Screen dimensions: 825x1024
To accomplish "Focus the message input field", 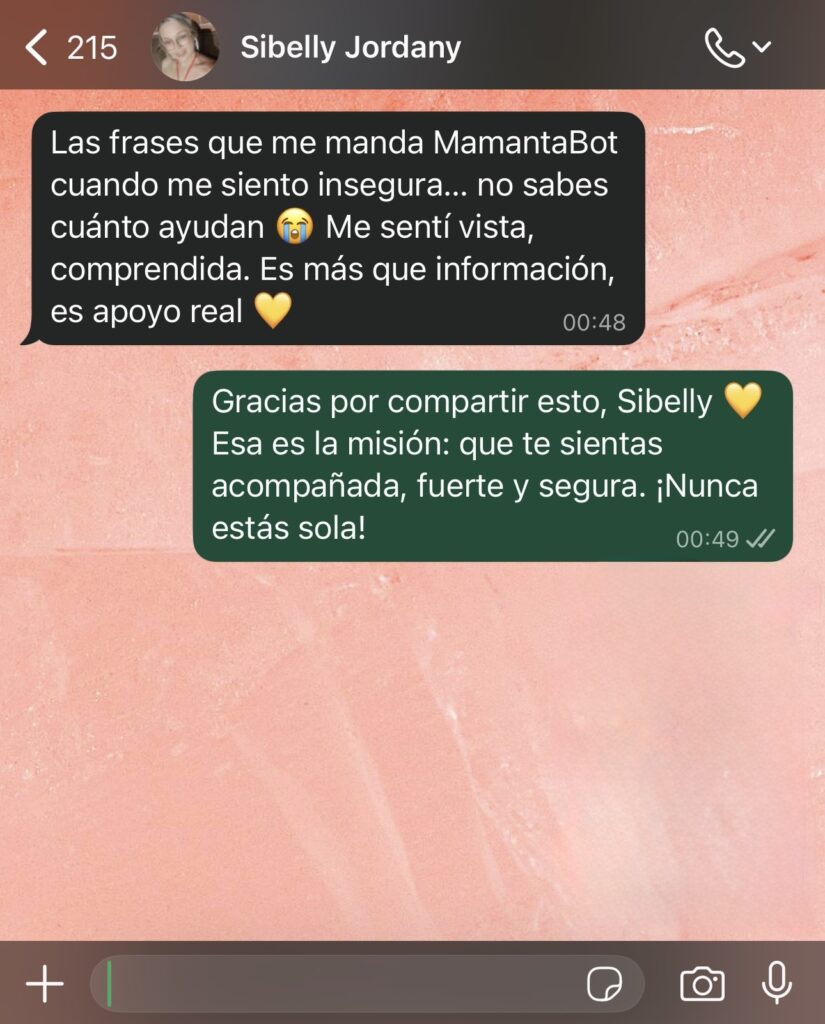I will (x=340, y=984).
